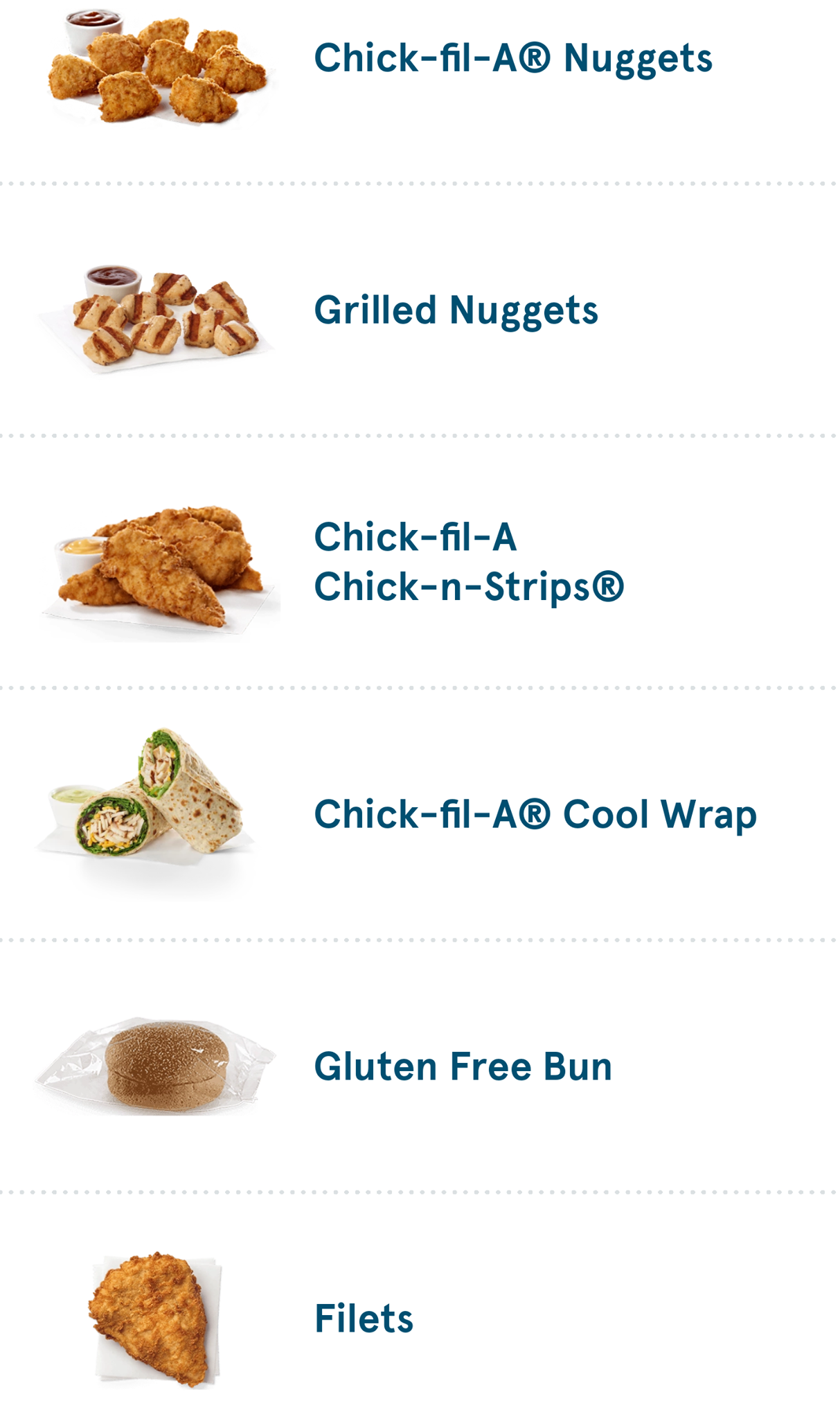This screenshot has width=840, height=1419.
Task: Select Grilled Nuggets from the list
Action: coord(456,310)
